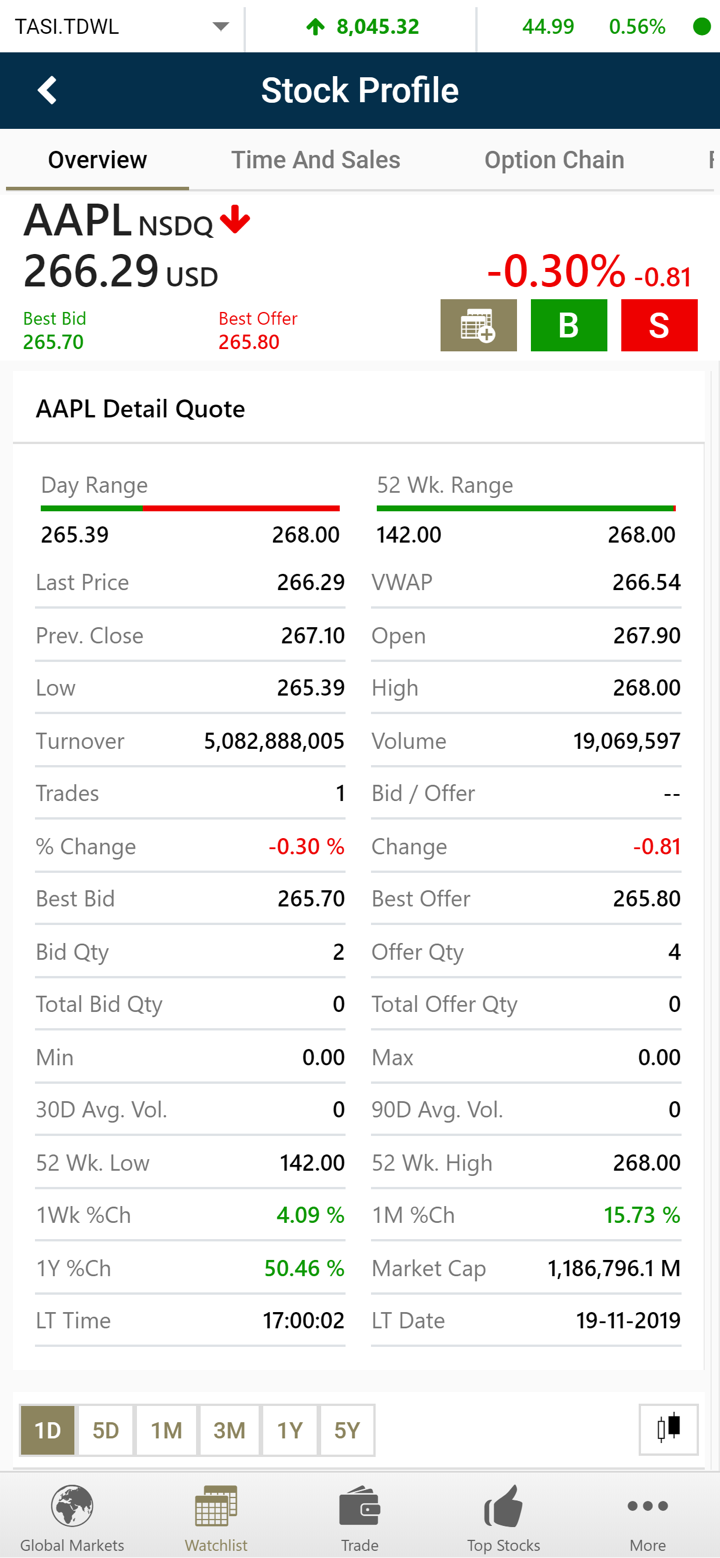Tap the green B buy button

pos(568,326)
